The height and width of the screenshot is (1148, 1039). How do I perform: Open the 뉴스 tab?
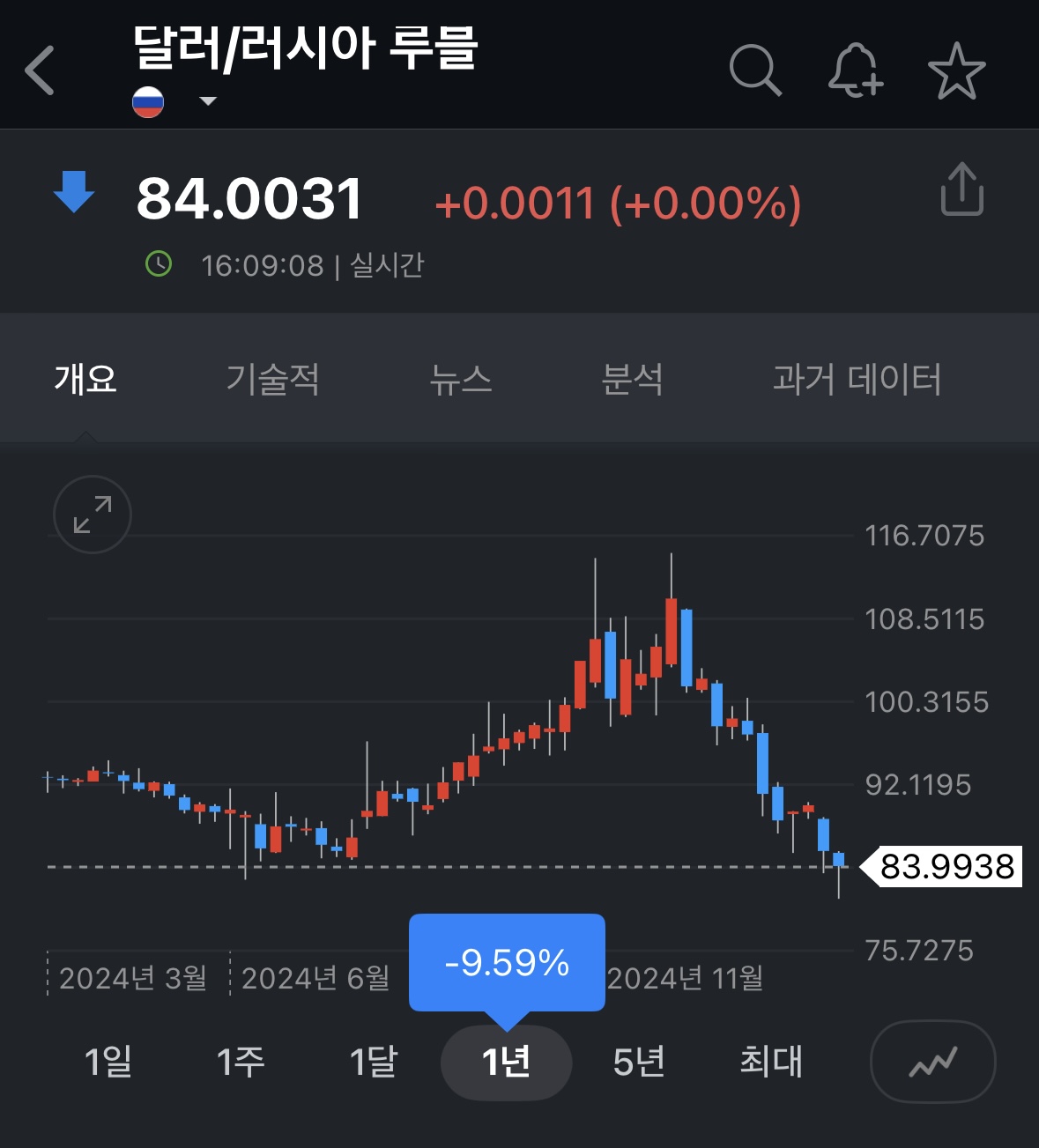460,379
